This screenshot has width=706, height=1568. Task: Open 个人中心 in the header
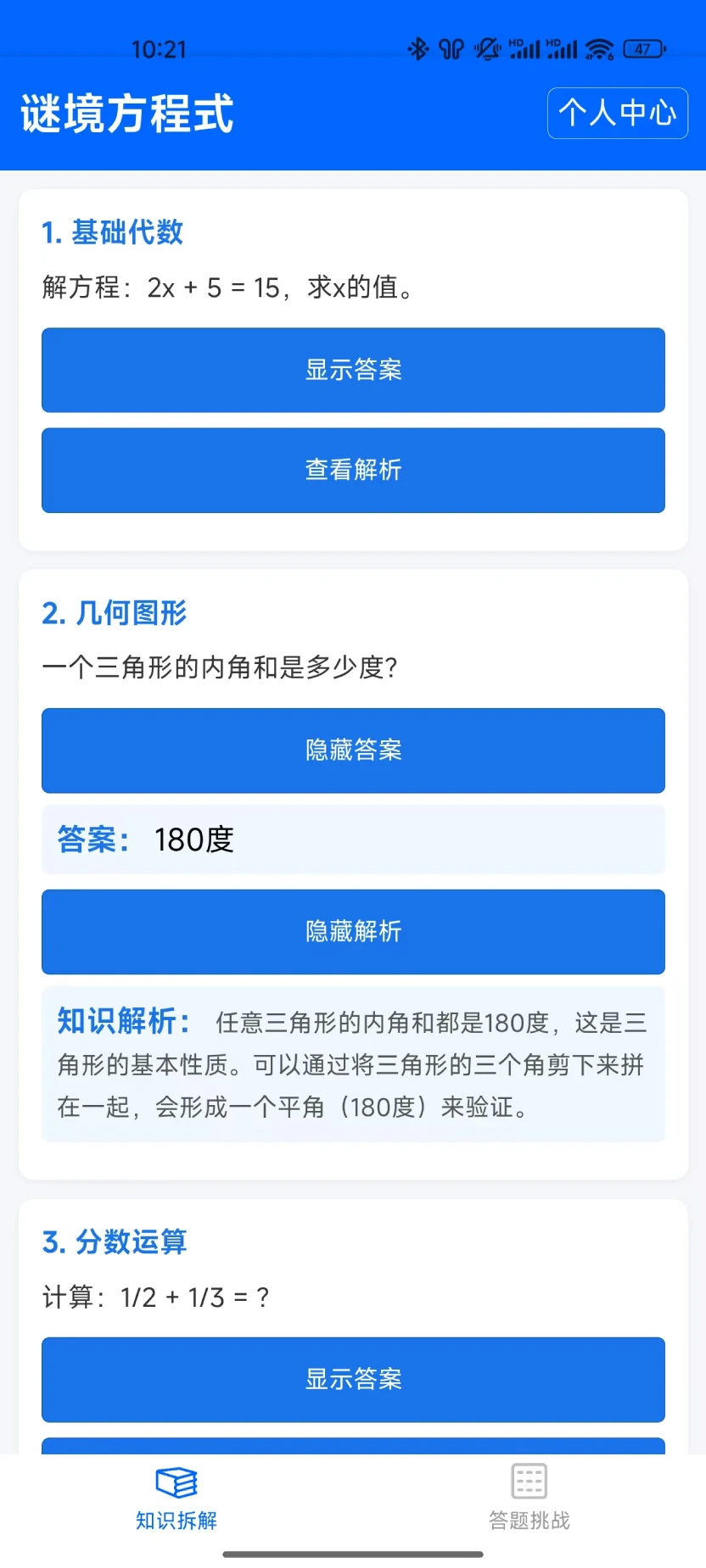tap(617, 113)
